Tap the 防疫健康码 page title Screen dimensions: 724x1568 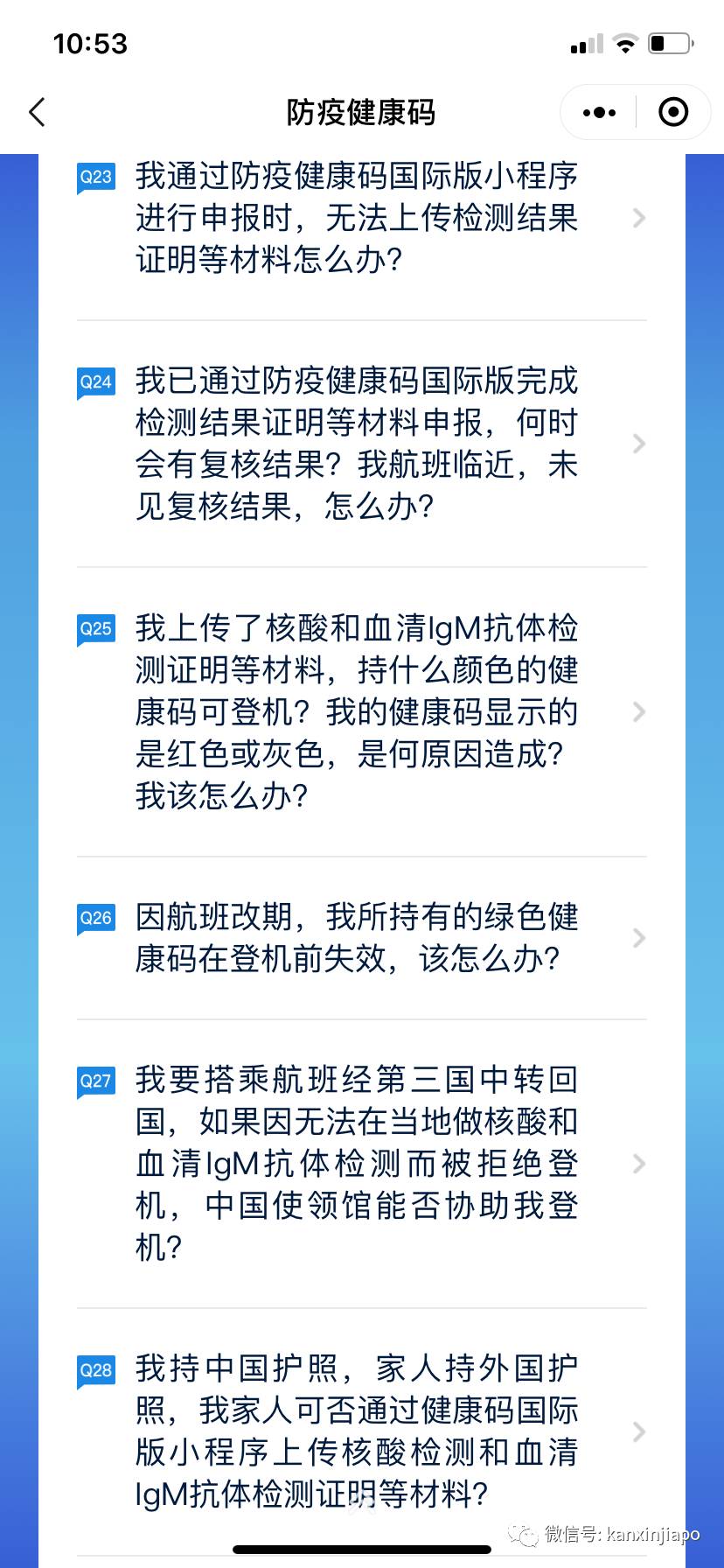[x=362, y=112]
